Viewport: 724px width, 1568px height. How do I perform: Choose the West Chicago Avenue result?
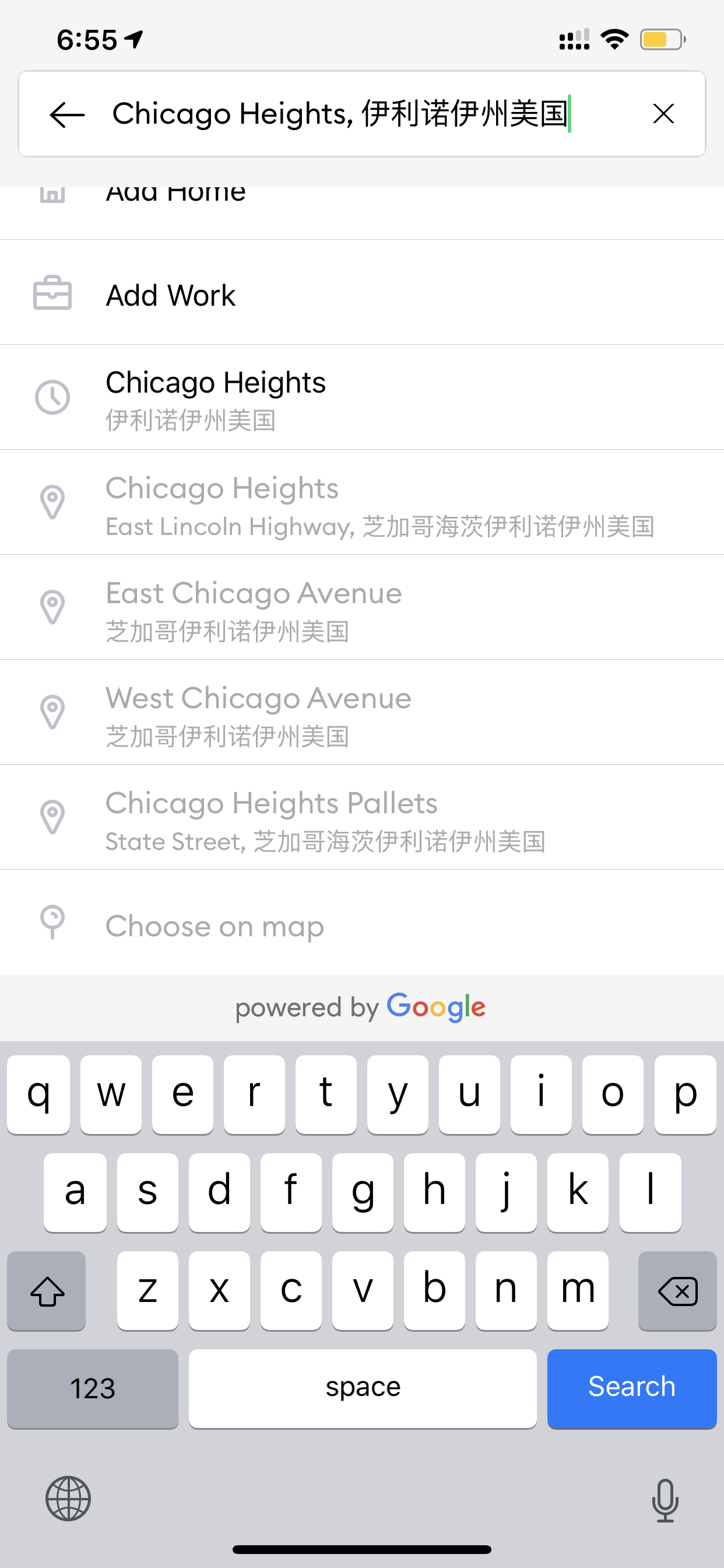click(x=362, y=713)
